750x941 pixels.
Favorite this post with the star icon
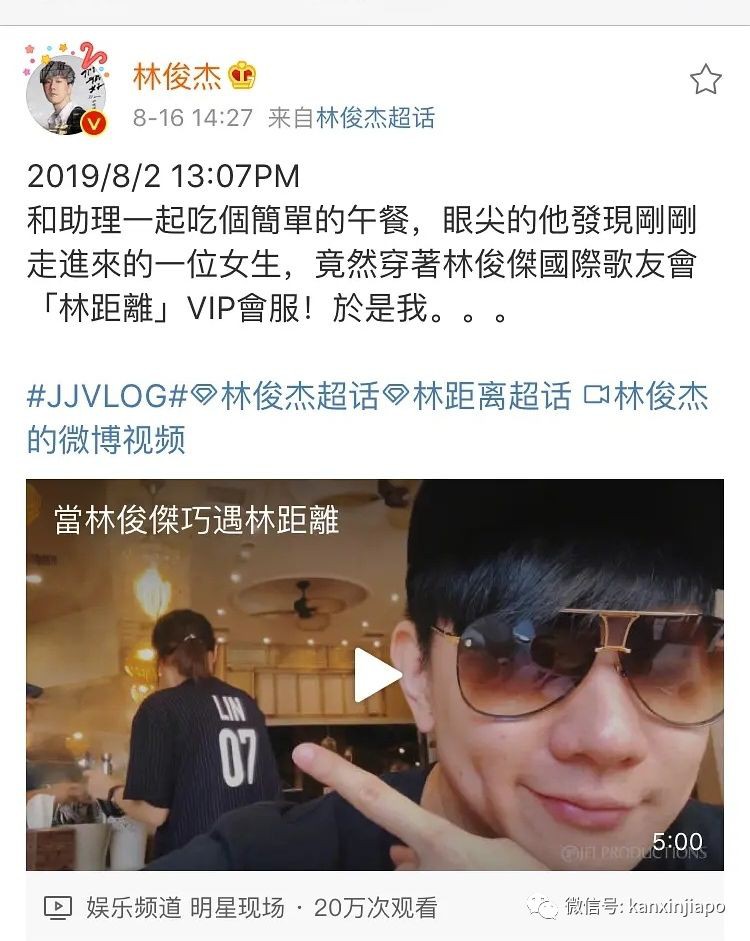[x=706, y=80]
